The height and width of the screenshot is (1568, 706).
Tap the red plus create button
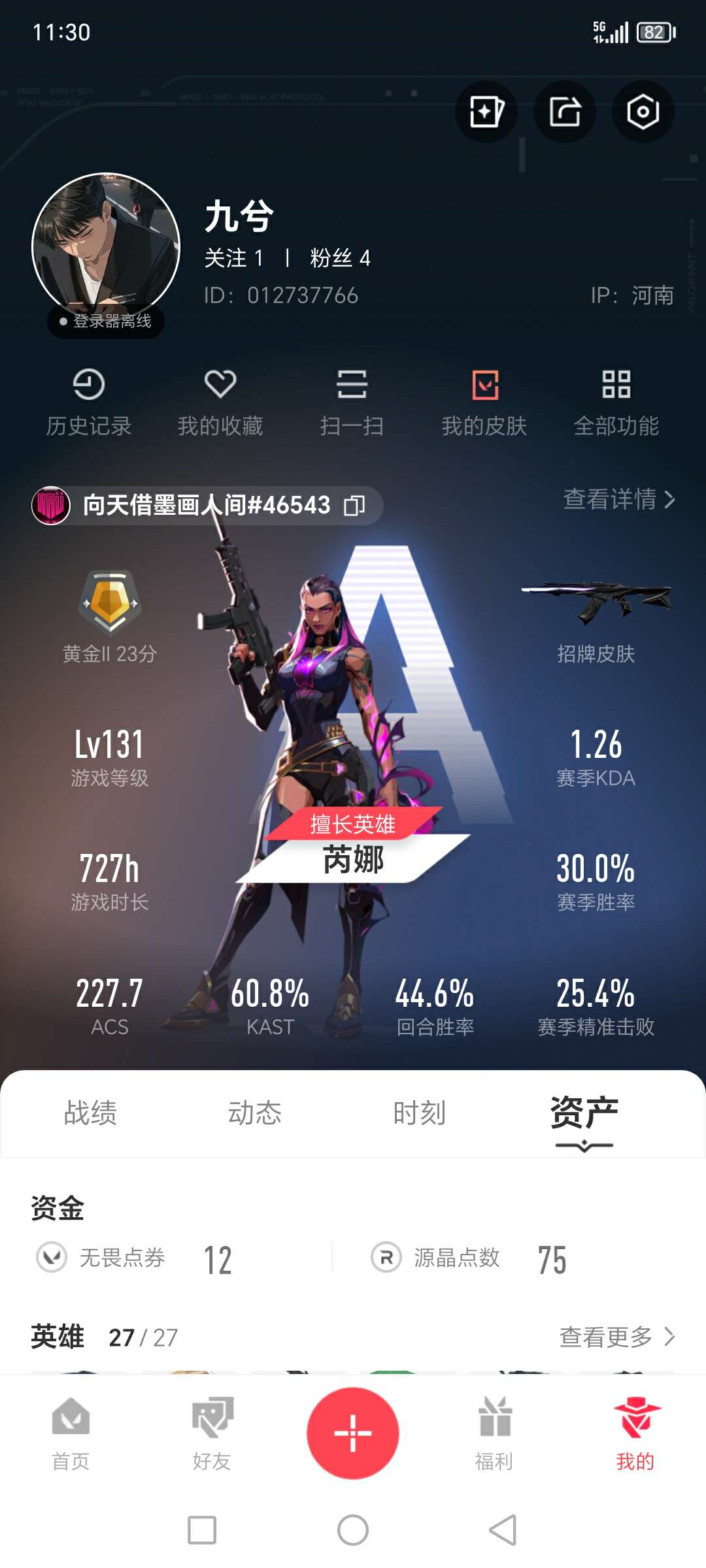point(353,1433)
